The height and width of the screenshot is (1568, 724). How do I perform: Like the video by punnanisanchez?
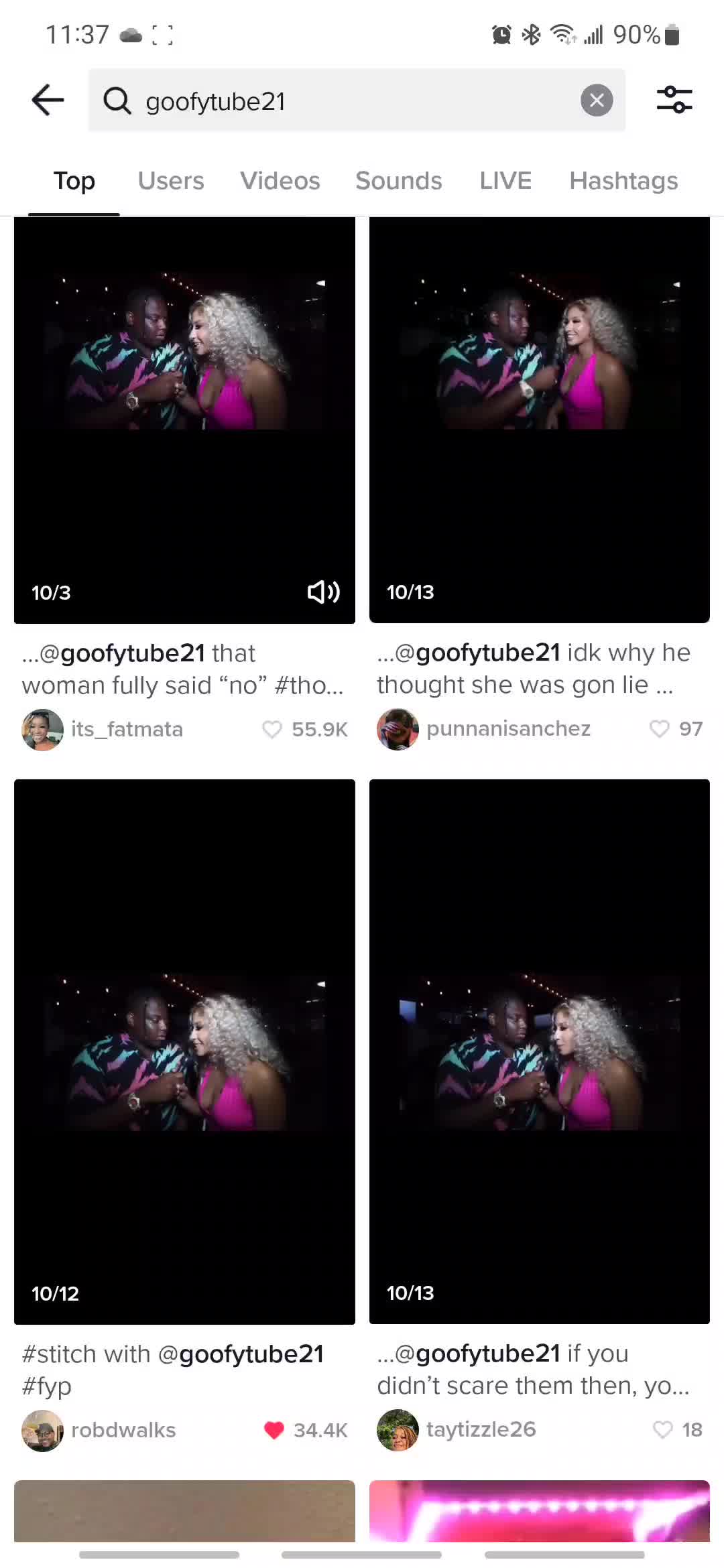pyautogui.click(x=660, y=728)
